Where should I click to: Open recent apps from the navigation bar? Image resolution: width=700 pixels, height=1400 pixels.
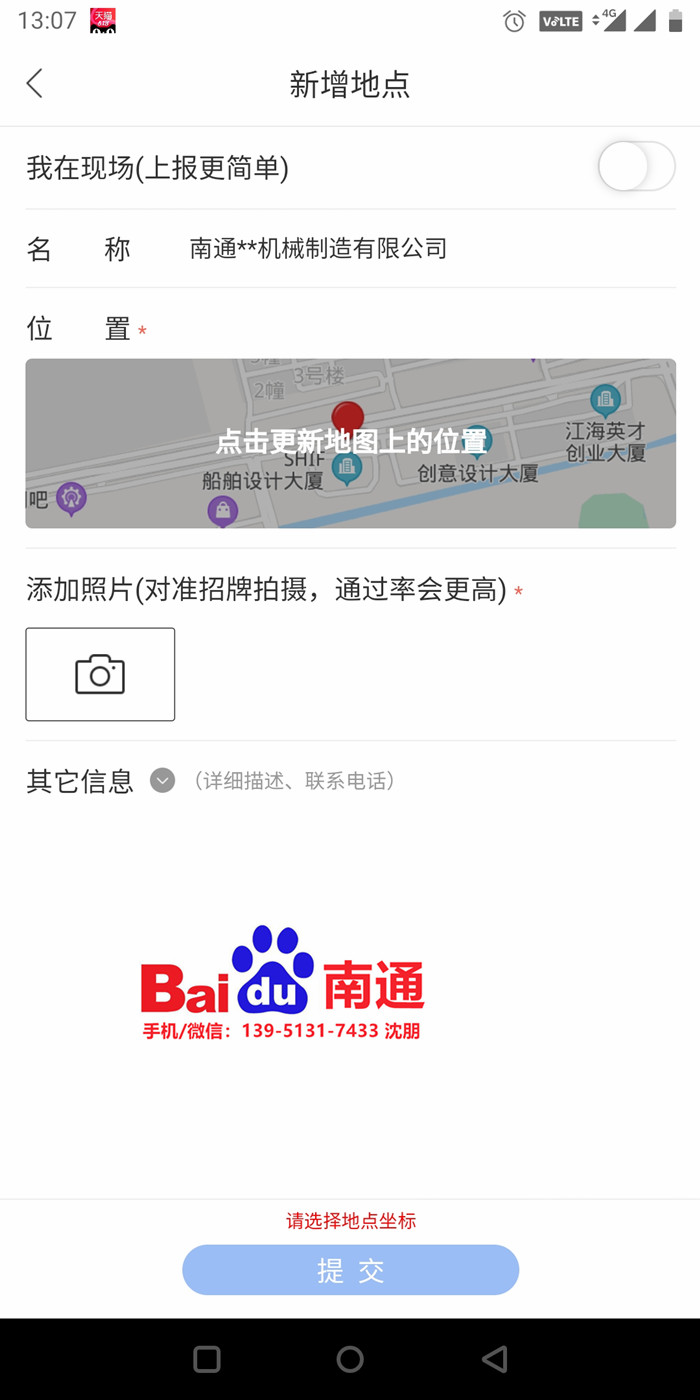pos(207,1359)
